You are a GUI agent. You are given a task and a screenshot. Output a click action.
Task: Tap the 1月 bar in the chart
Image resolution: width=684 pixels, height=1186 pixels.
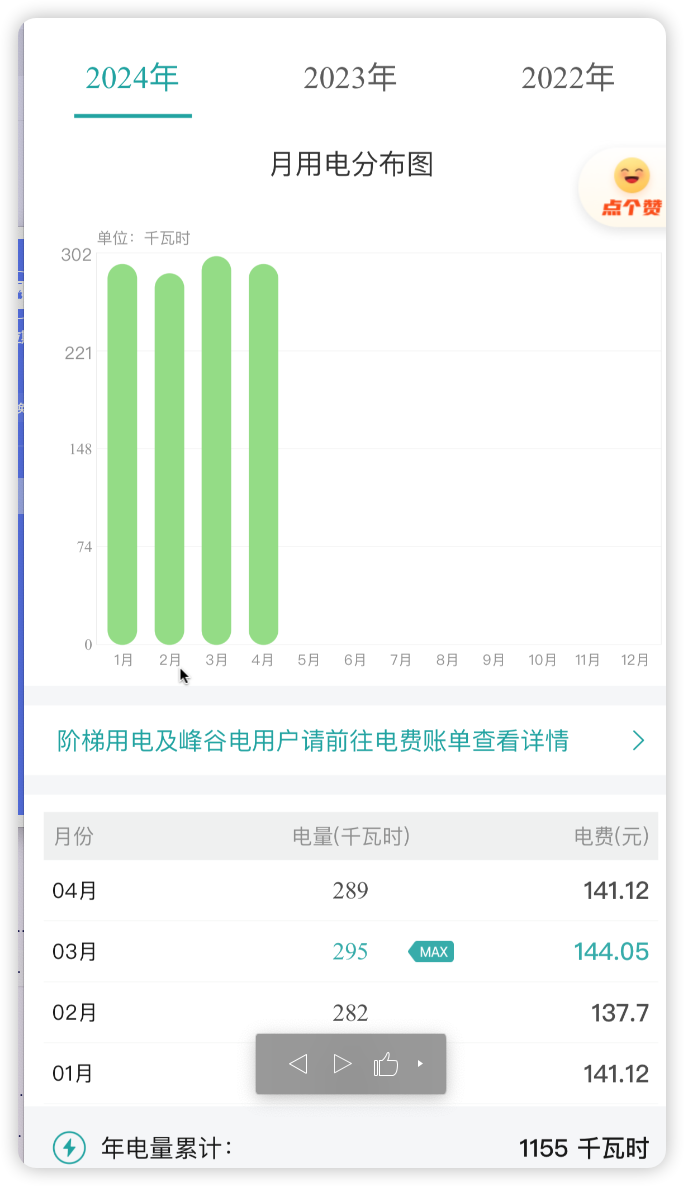(x=123, y=454)
